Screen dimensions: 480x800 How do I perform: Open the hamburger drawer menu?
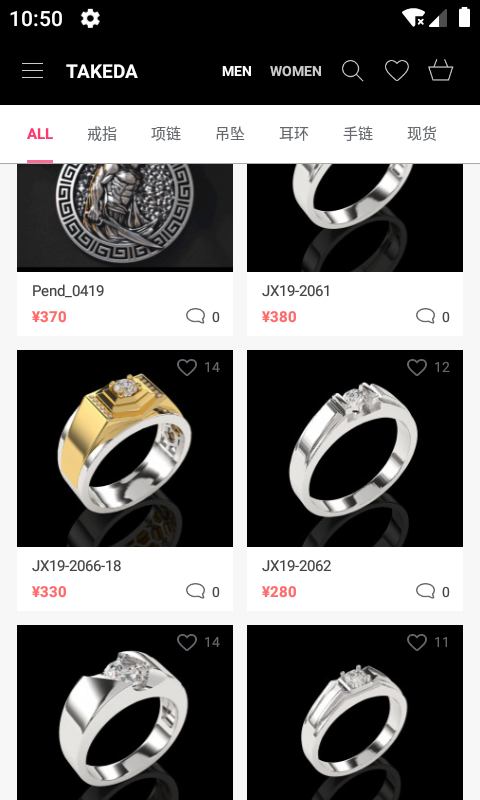[x=32, y=71]
